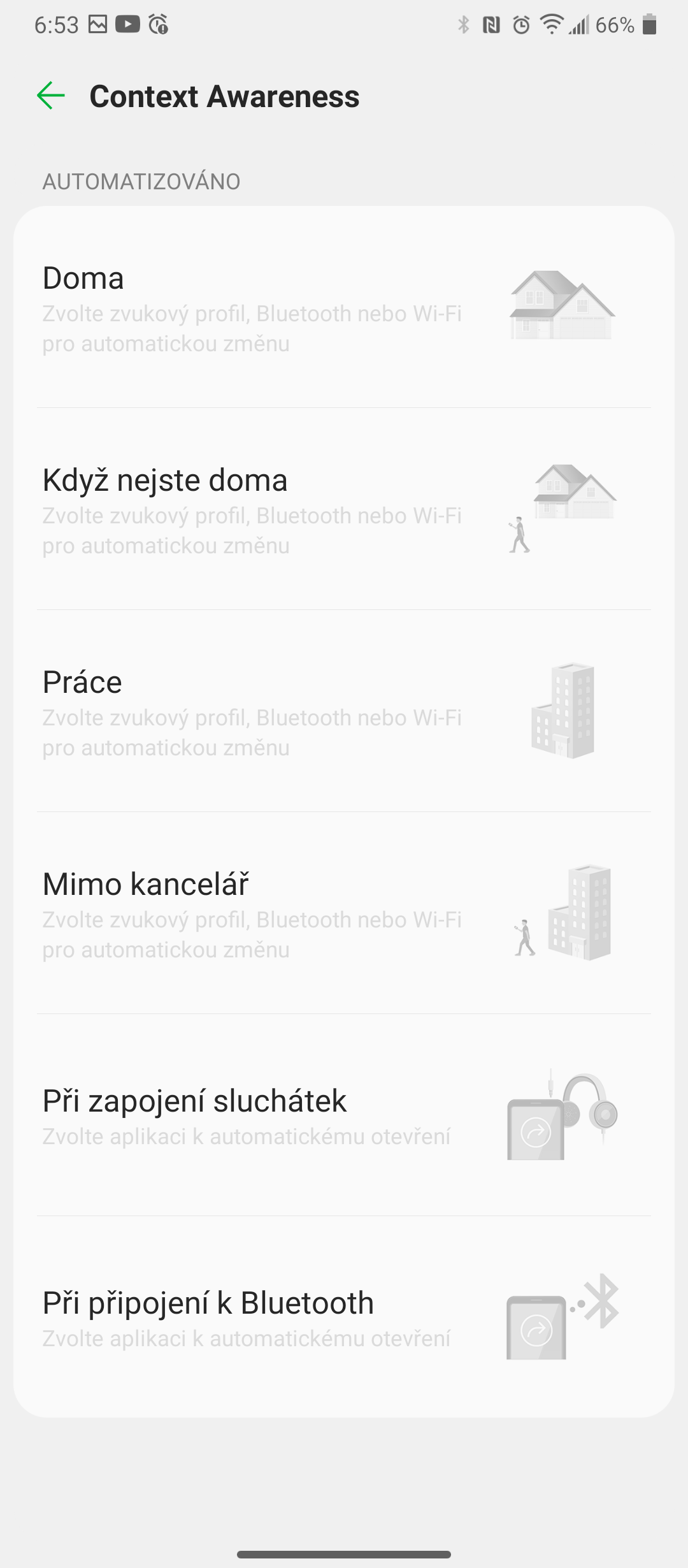
Task: Select the Když nejste doma option
Action: pyautogui.click(x=344, y=510)
